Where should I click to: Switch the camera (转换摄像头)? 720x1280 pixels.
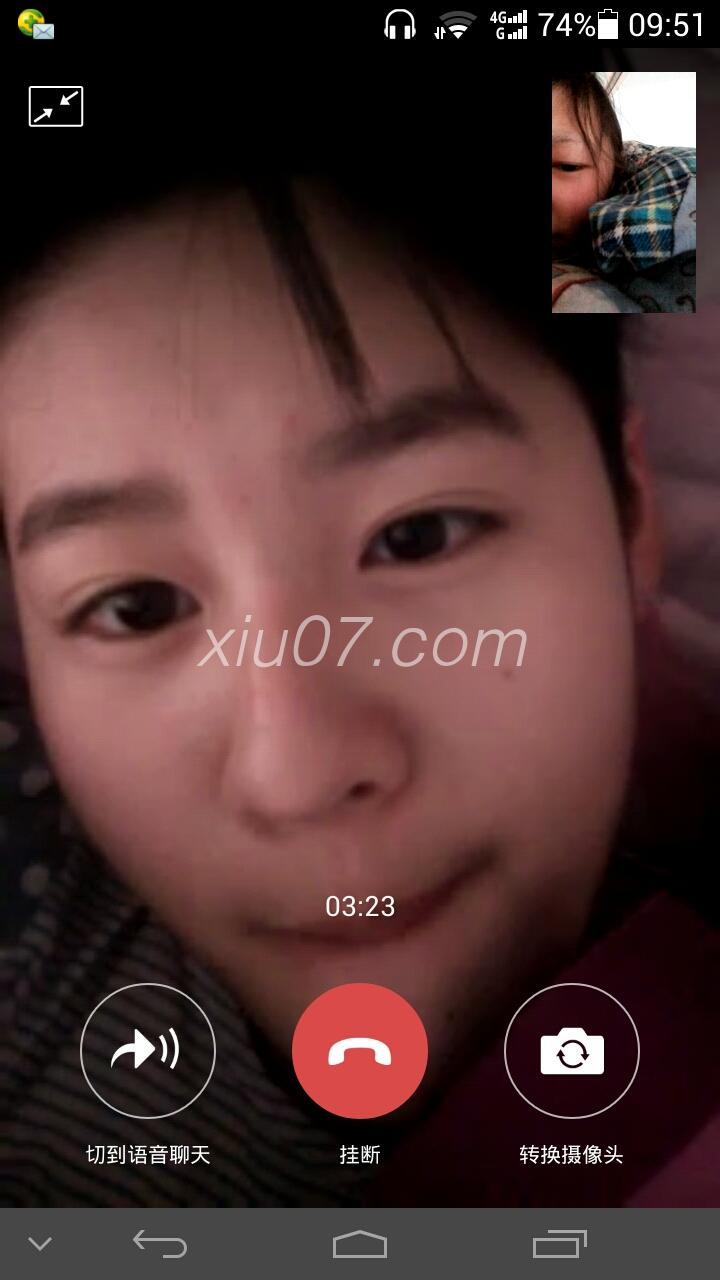(572, 1051)
